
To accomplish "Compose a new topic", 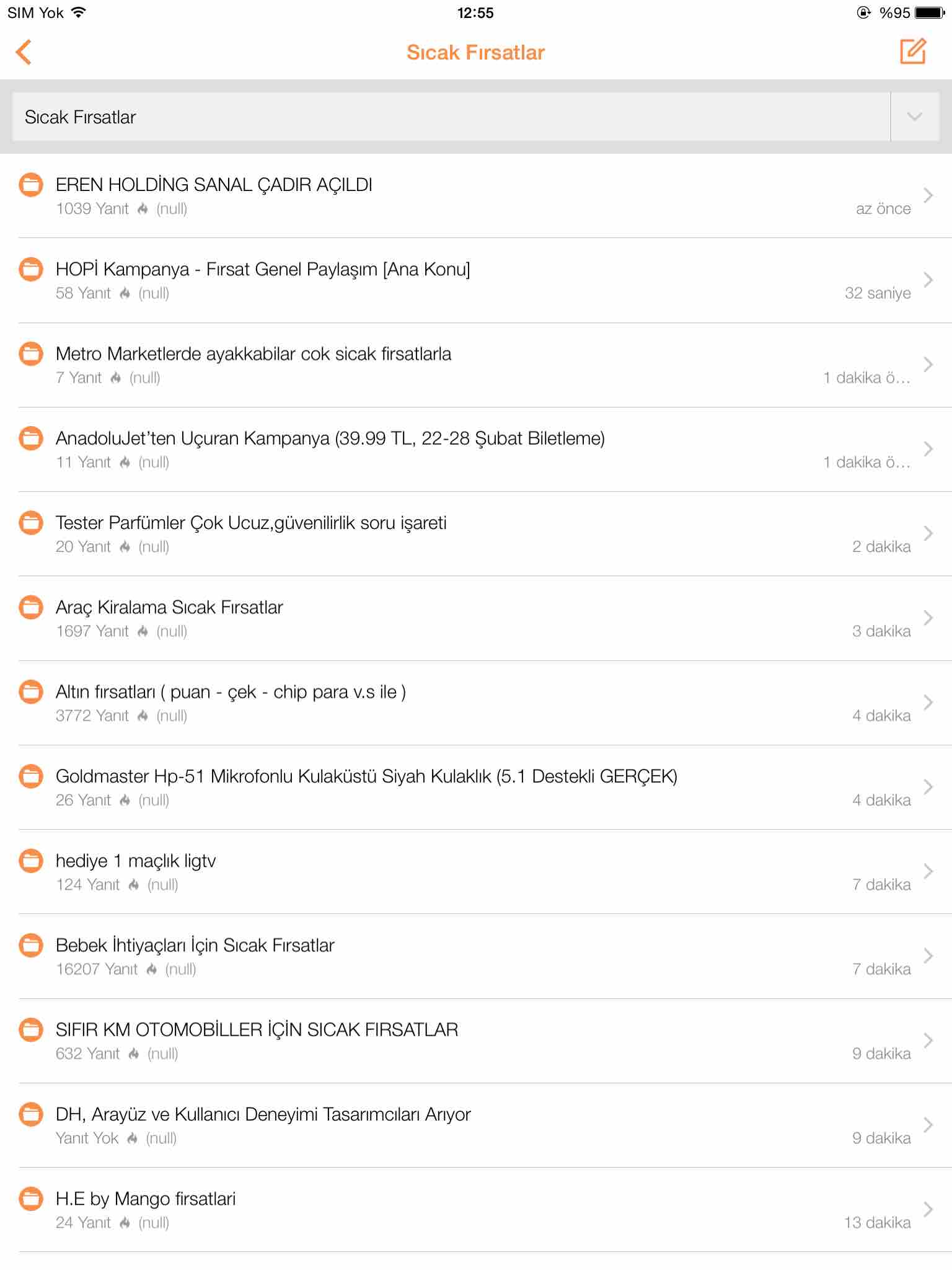I will tap(912, 52).
